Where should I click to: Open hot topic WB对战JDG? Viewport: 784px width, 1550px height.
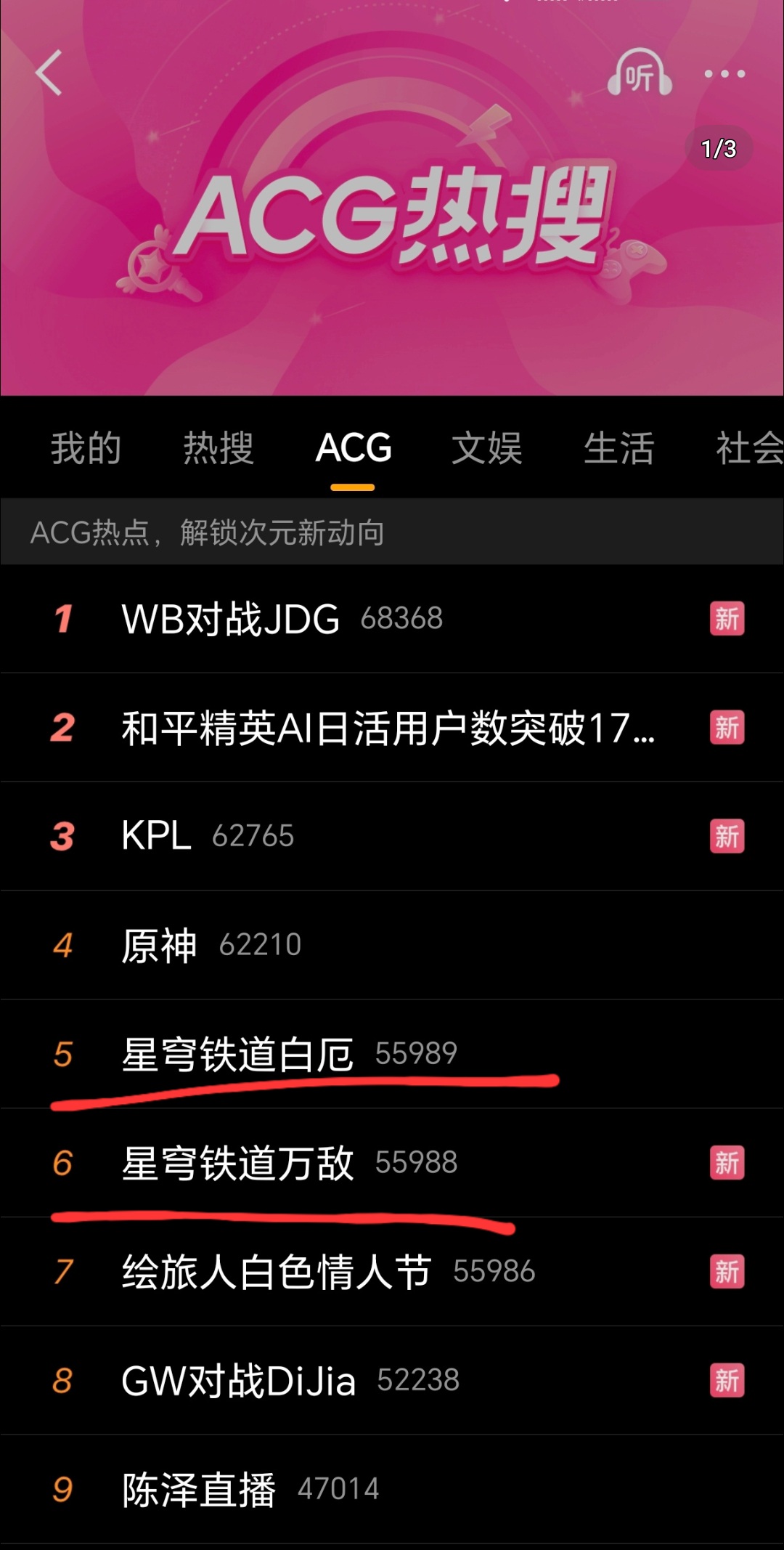pos(231,619)
